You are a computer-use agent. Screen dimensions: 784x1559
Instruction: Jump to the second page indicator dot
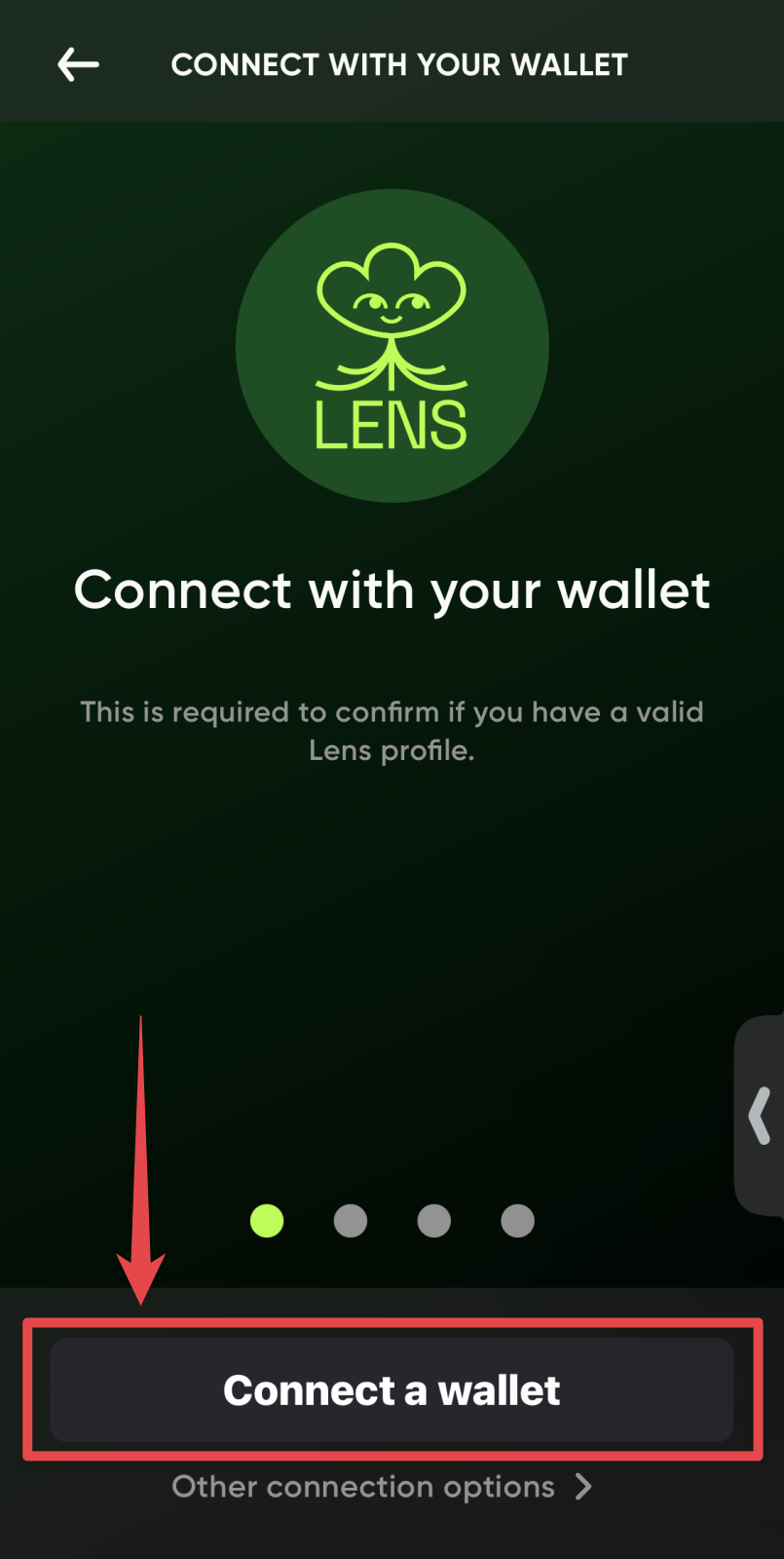tap(351, 1220)
